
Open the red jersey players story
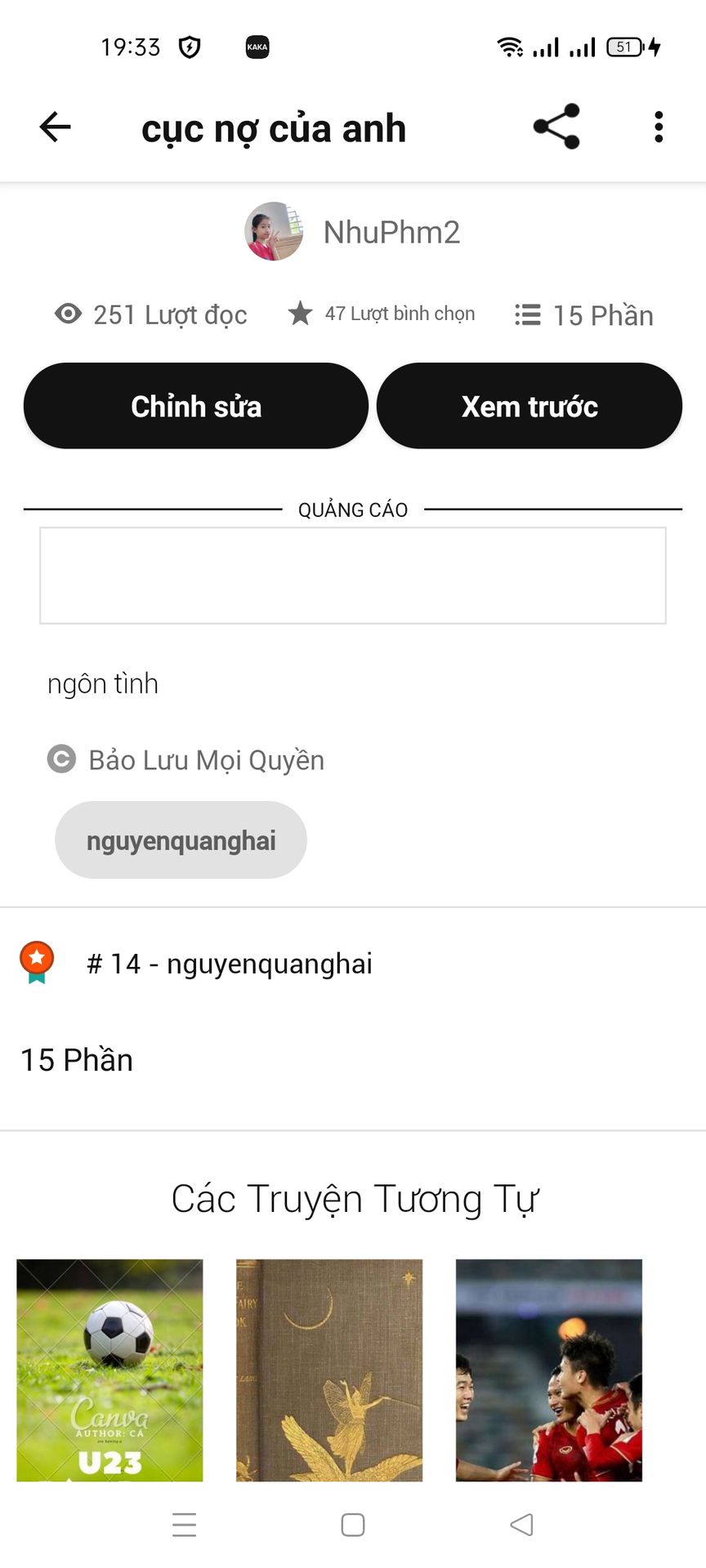[x=549, y=1370]
